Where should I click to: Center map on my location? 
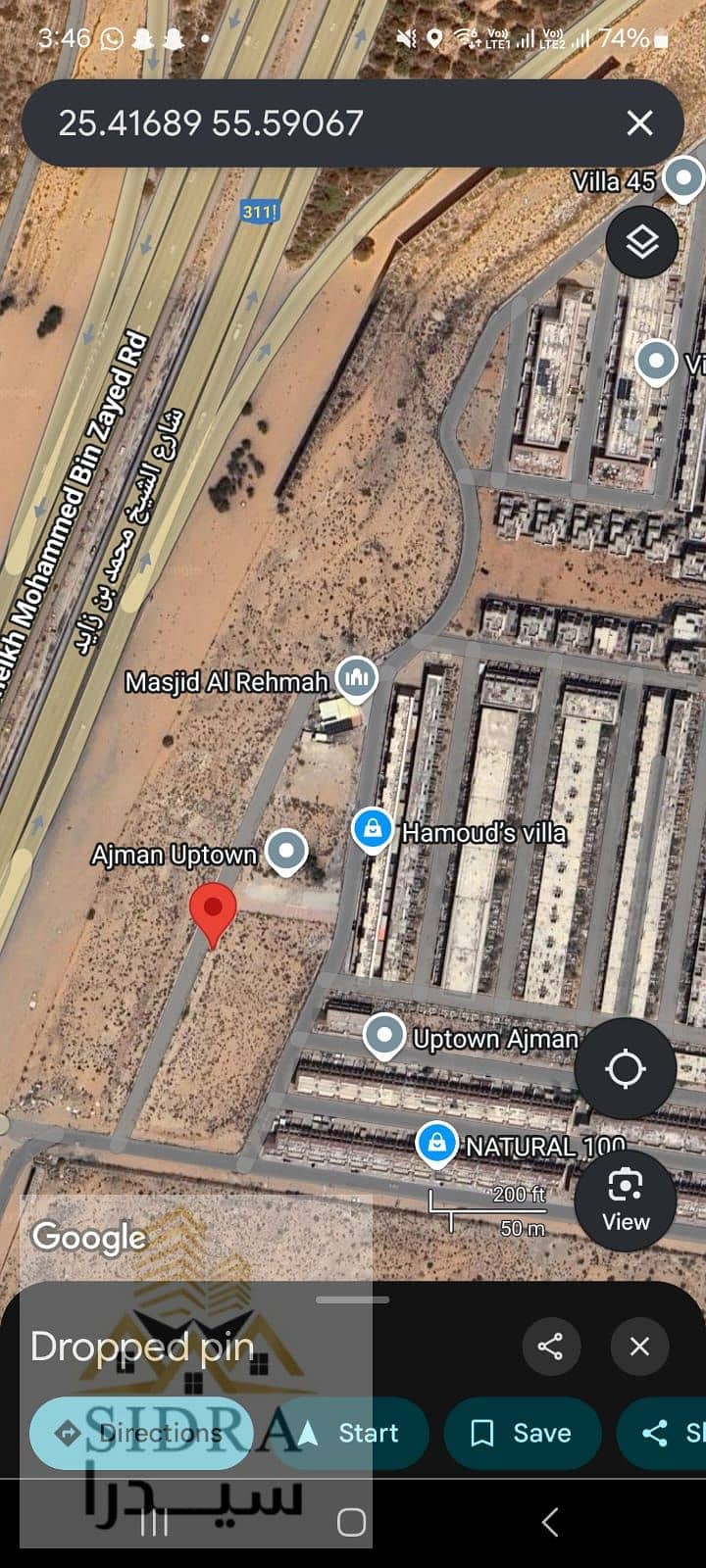(625, 1068)
